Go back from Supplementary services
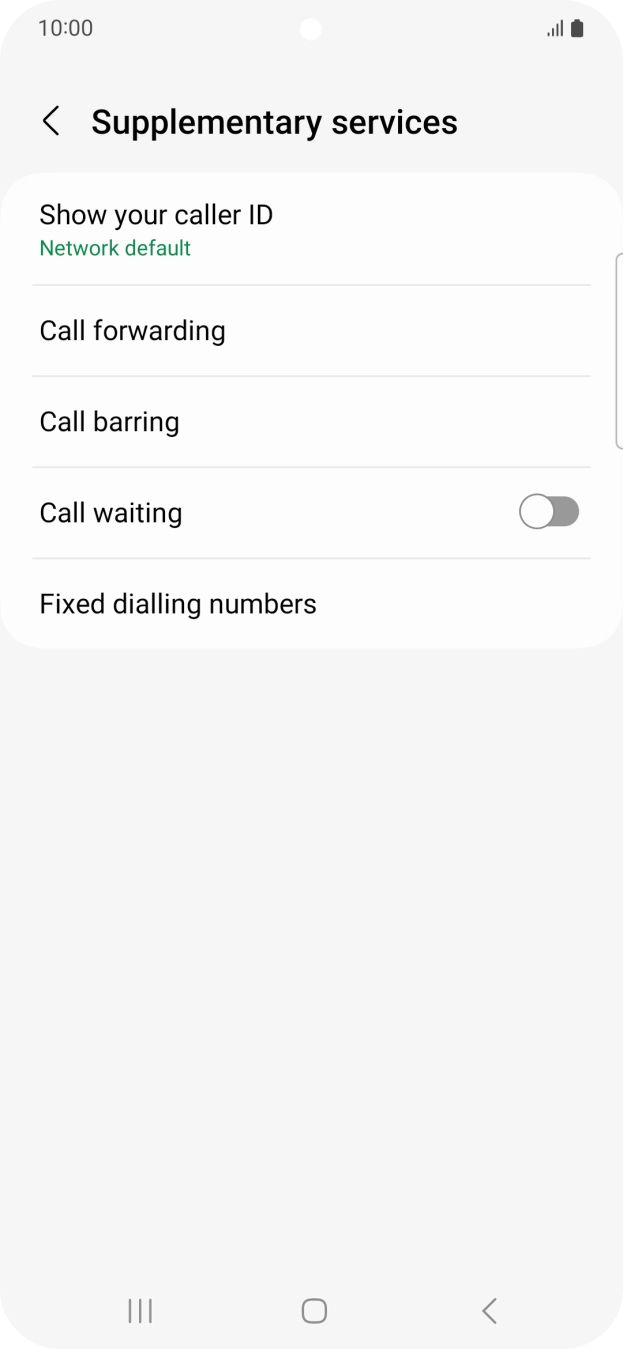623x1349 pixels. click(x=51, y=122)
